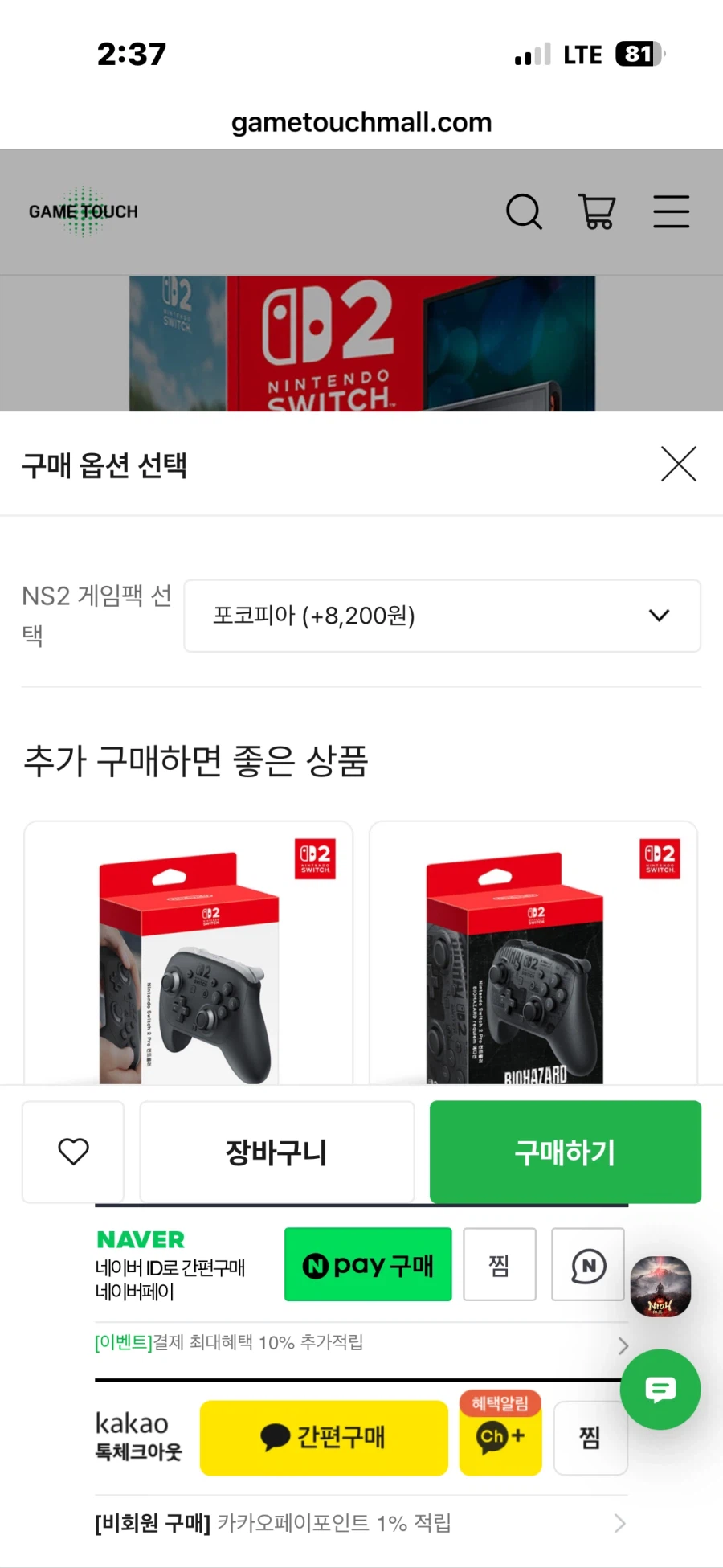Open the 포코피아 game pack dropdown

[440, 616]
